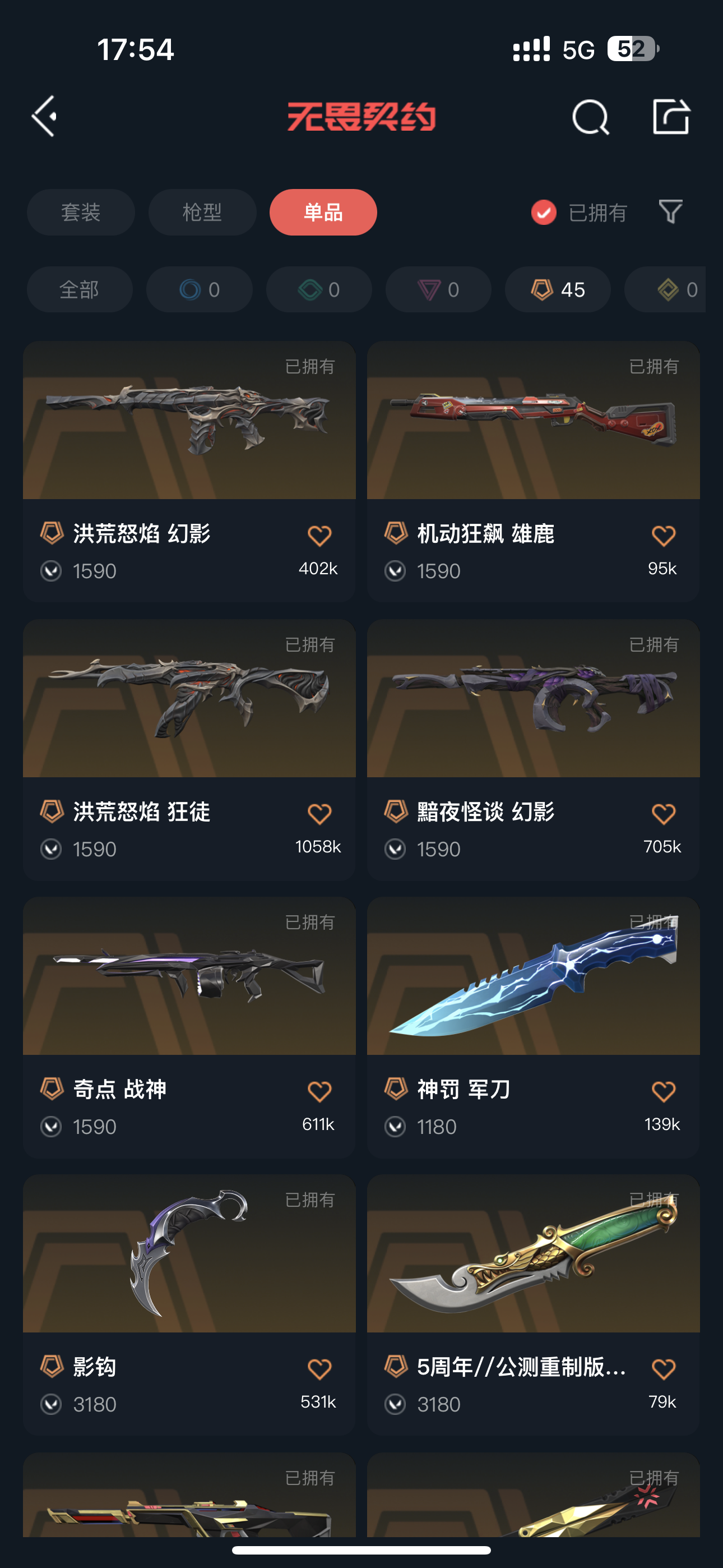
Task: Open the 奇点 战神 skin card
Action: click(189, 977)
